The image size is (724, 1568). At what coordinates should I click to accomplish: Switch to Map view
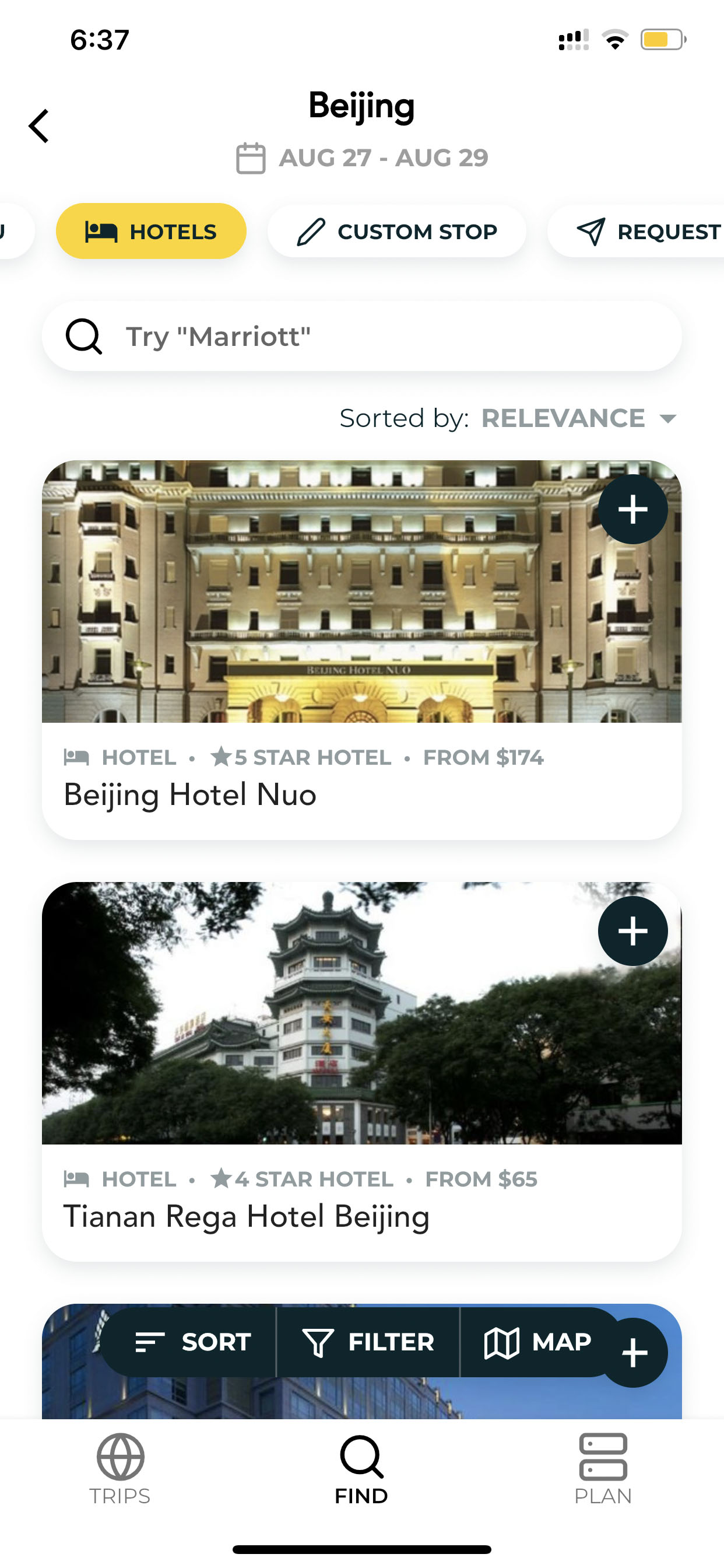click(538, 1342)
